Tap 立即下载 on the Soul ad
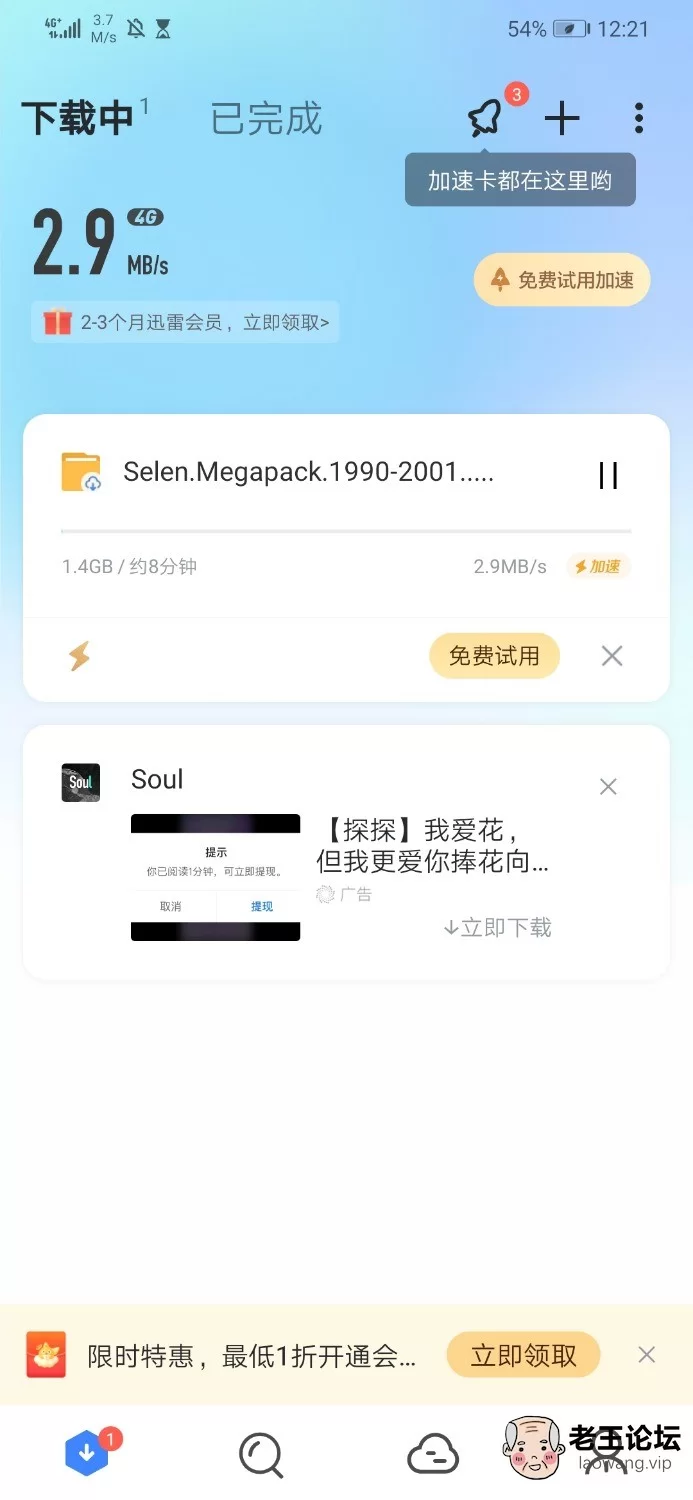Viewport: 693px width, 1500px height. [x=498, y=928]
